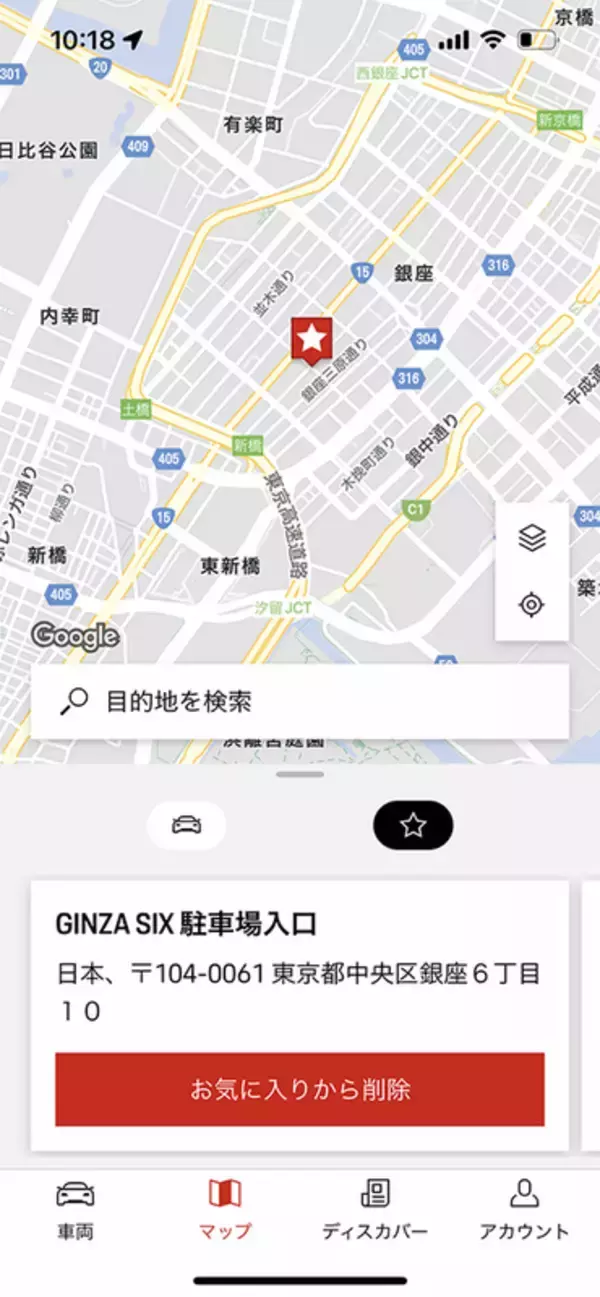600x1297 pixels.
Task: Tap the 目的地を検索 search field
Action: tap(299, 701)
